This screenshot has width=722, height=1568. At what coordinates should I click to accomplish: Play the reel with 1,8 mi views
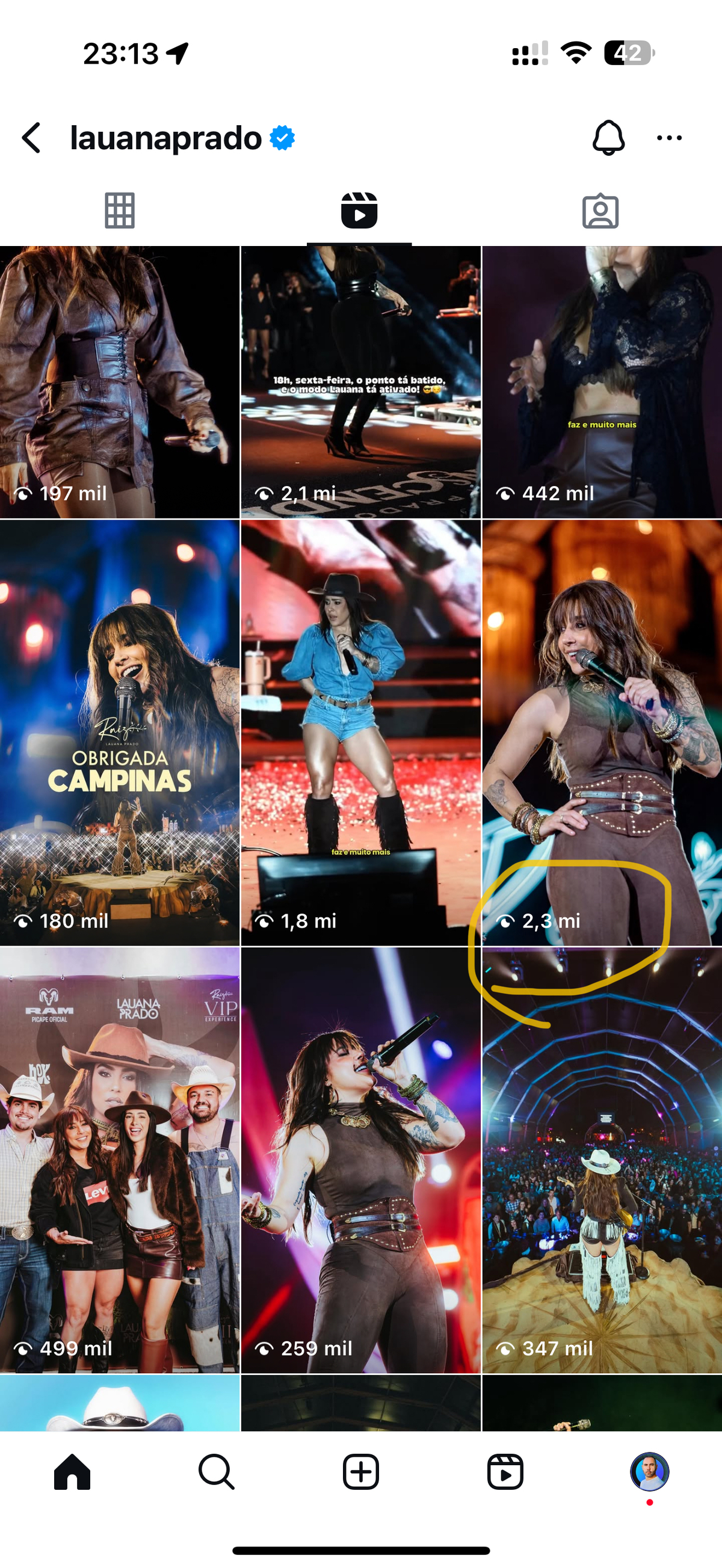click(360, 732)
